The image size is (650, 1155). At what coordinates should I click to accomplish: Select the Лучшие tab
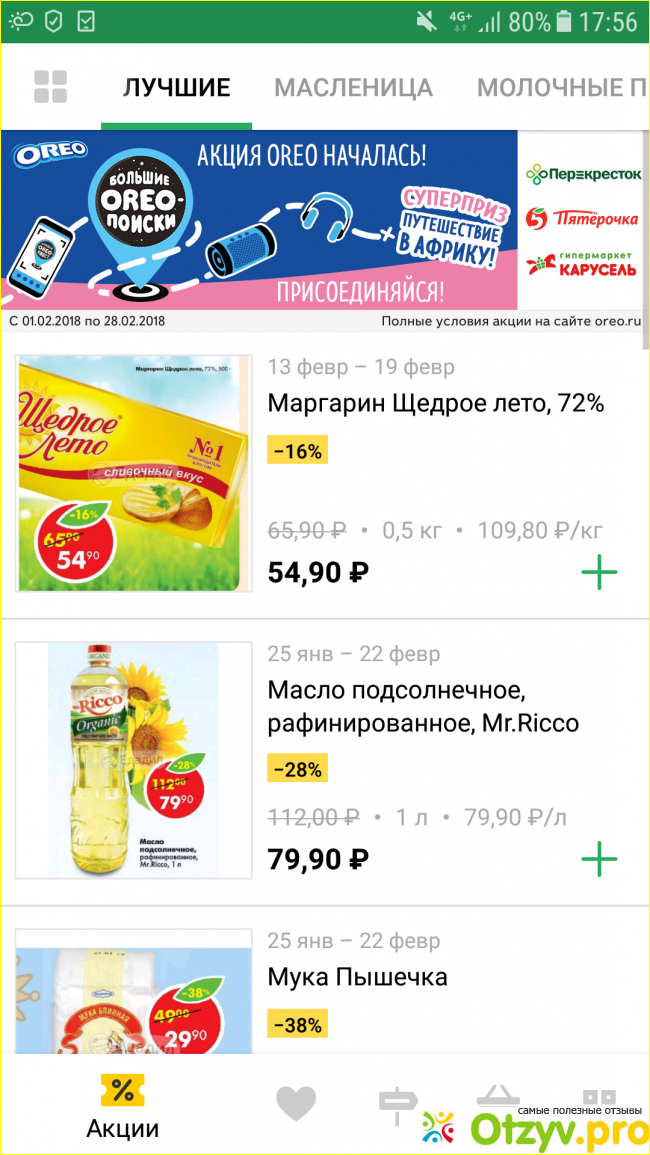[x=176, y=87]
